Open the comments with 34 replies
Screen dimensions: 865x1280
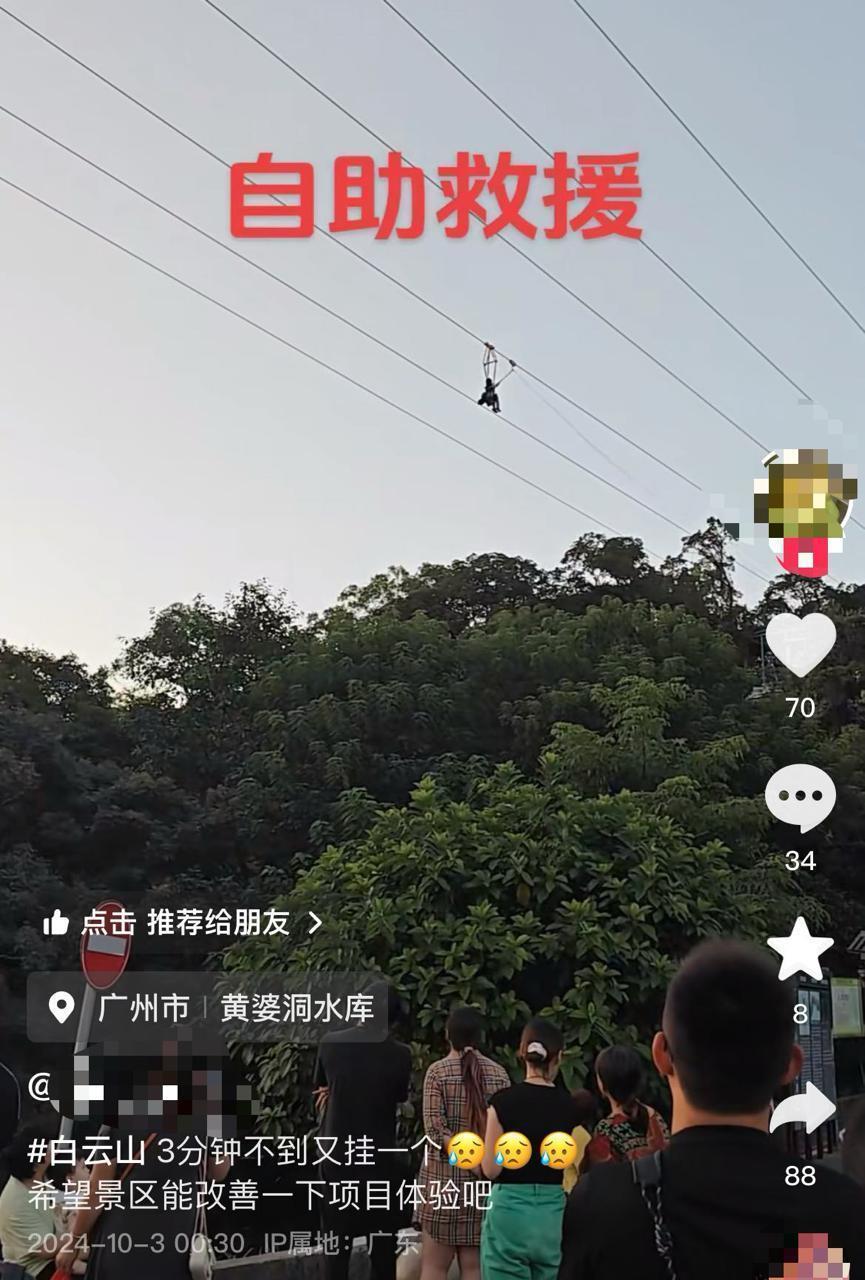tap(800, 798)
